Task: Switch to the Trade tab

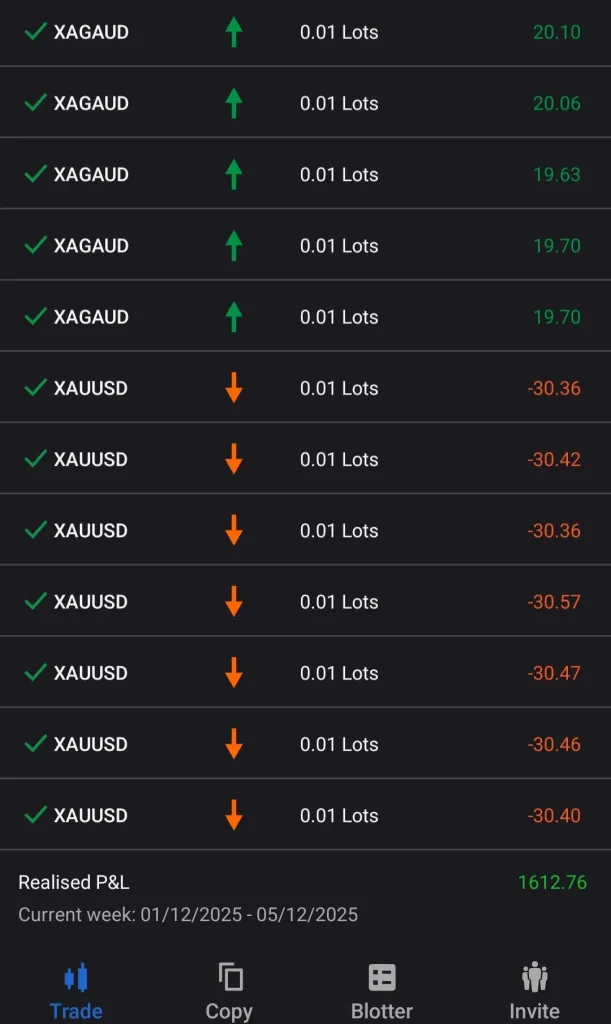Action: point(76,990)
